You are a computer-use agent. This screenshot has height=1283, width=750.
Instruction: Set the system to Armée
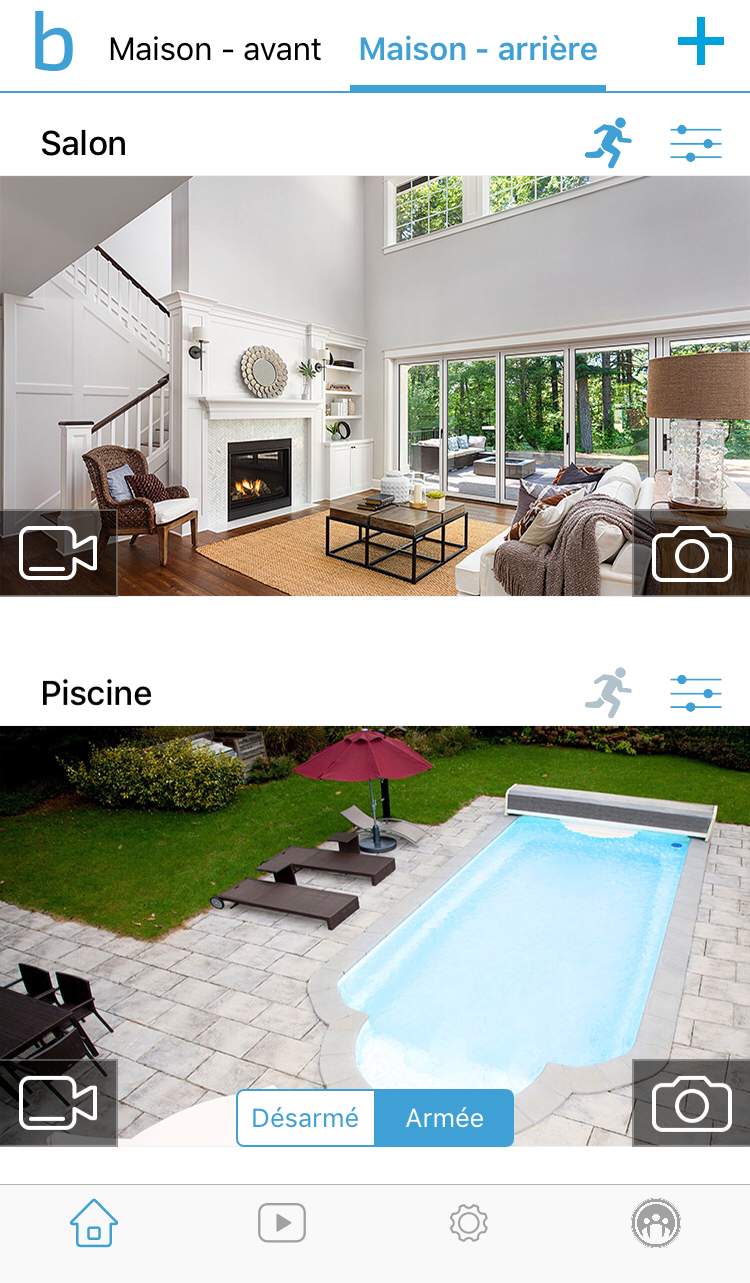click(444, 1118)
